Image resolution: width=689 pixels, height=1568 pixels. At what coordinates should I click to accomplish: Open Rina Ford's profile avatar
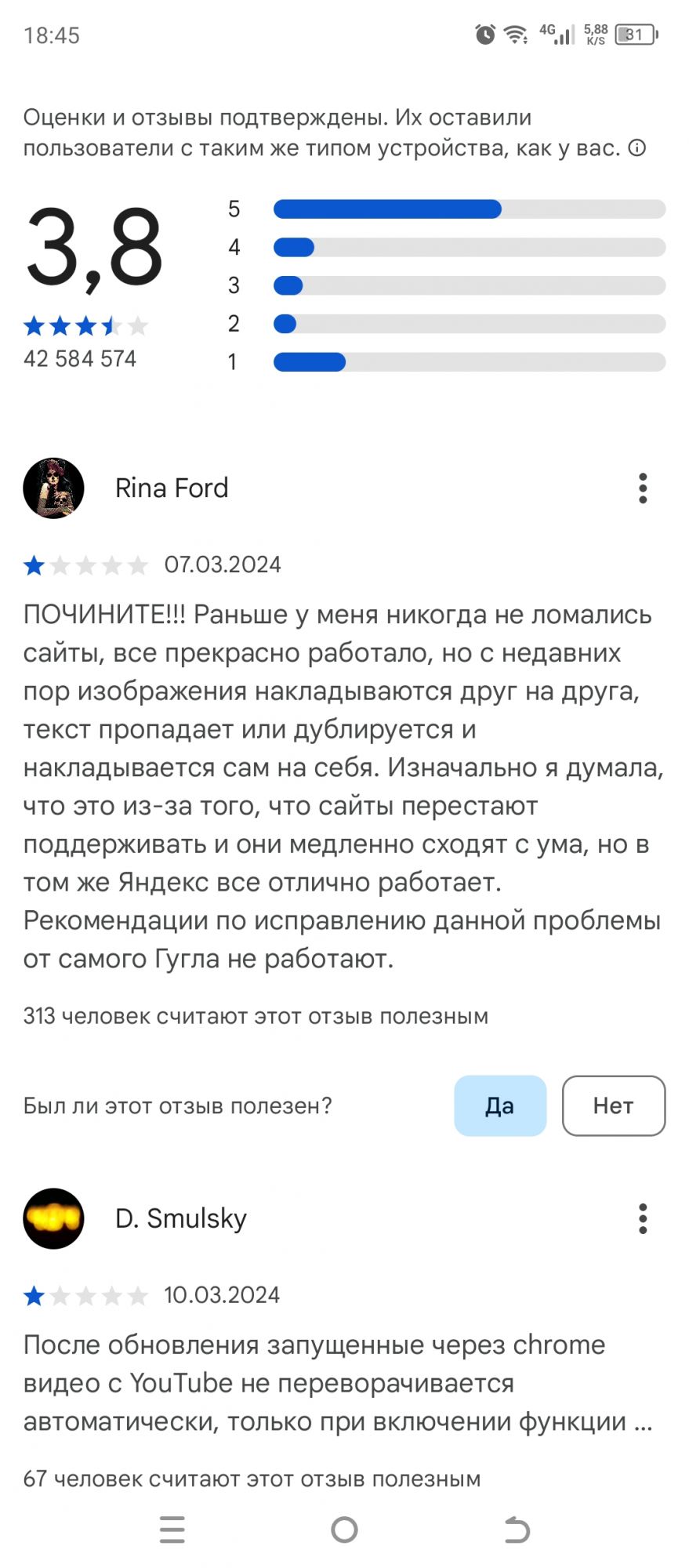coord(53,488)
